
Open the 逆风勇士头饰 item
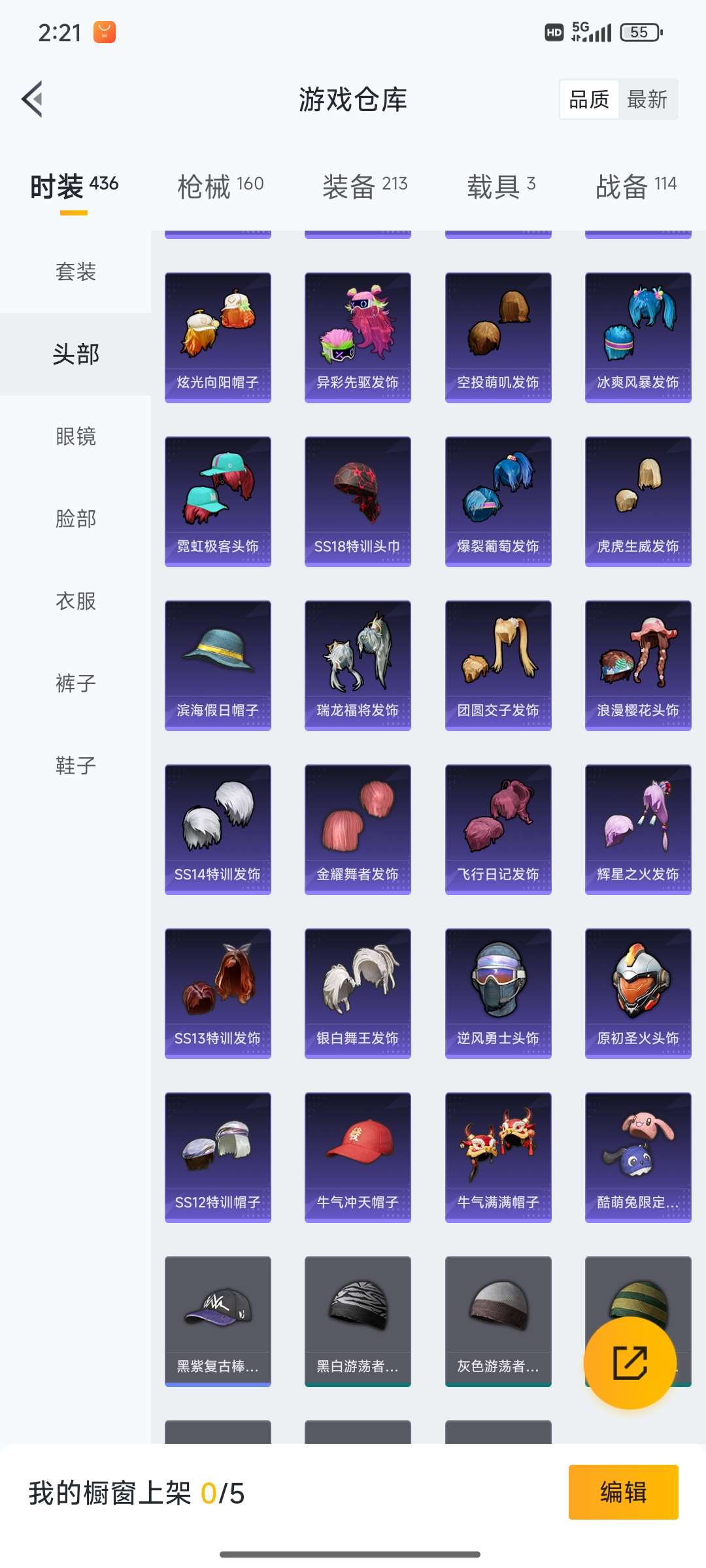pos(498,993)
